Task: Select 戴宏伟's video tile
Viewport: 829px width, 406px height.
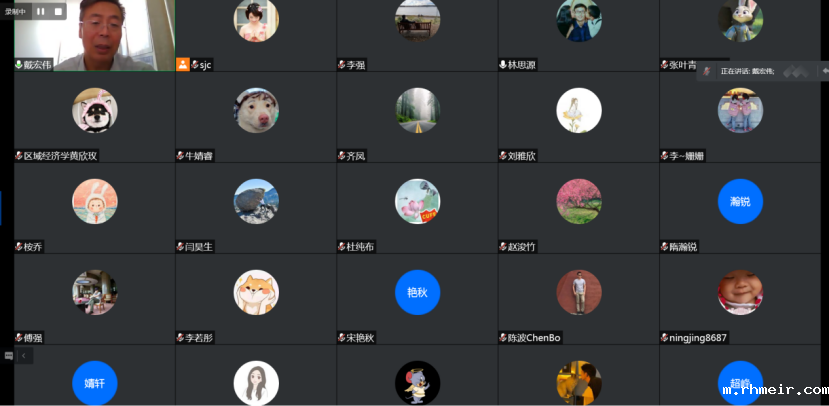Action: (x=94, y=35)
